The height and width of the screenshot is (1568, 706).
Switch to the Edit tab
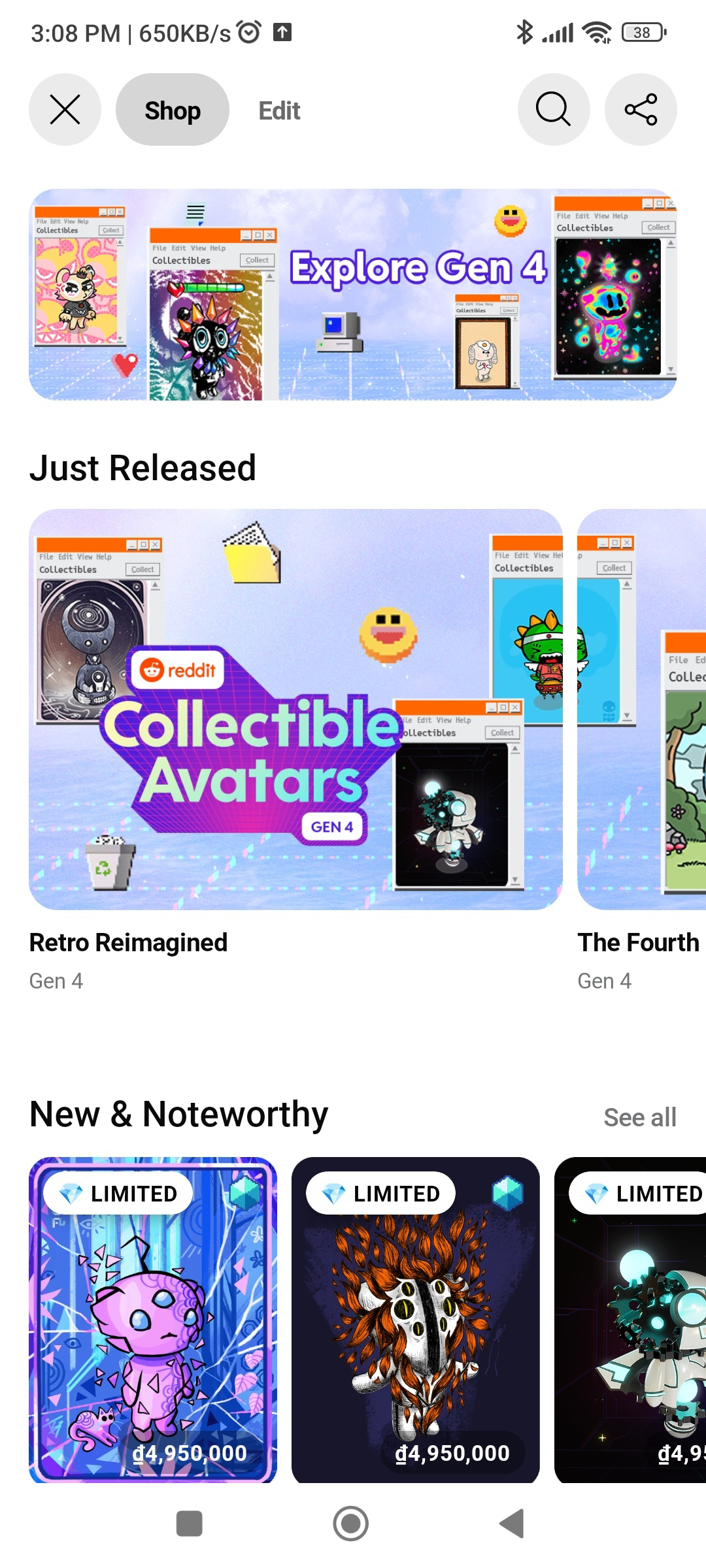(x=279, y=110)
